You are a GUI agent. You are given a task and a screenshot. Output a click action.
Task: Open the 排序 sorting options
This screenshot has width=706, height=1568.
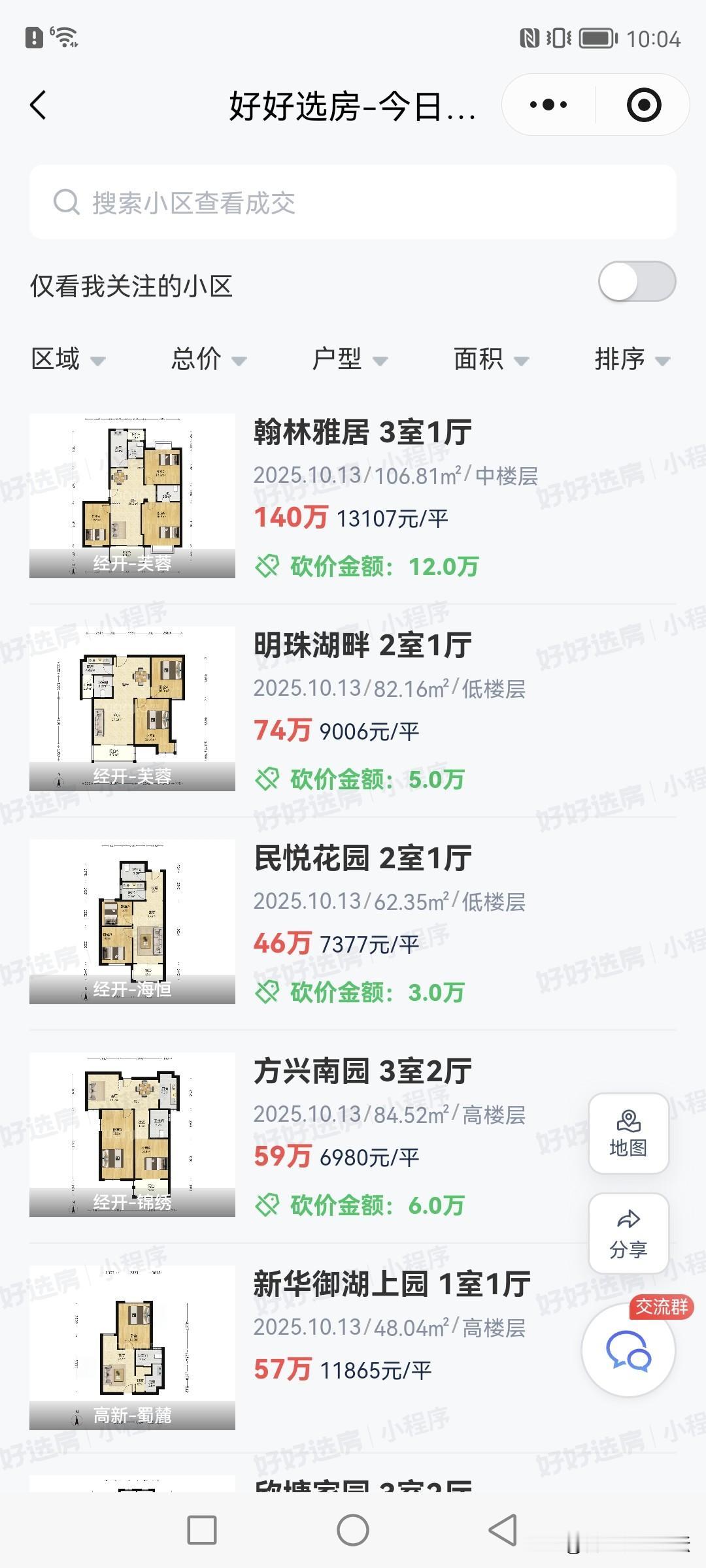click(630, 359)
